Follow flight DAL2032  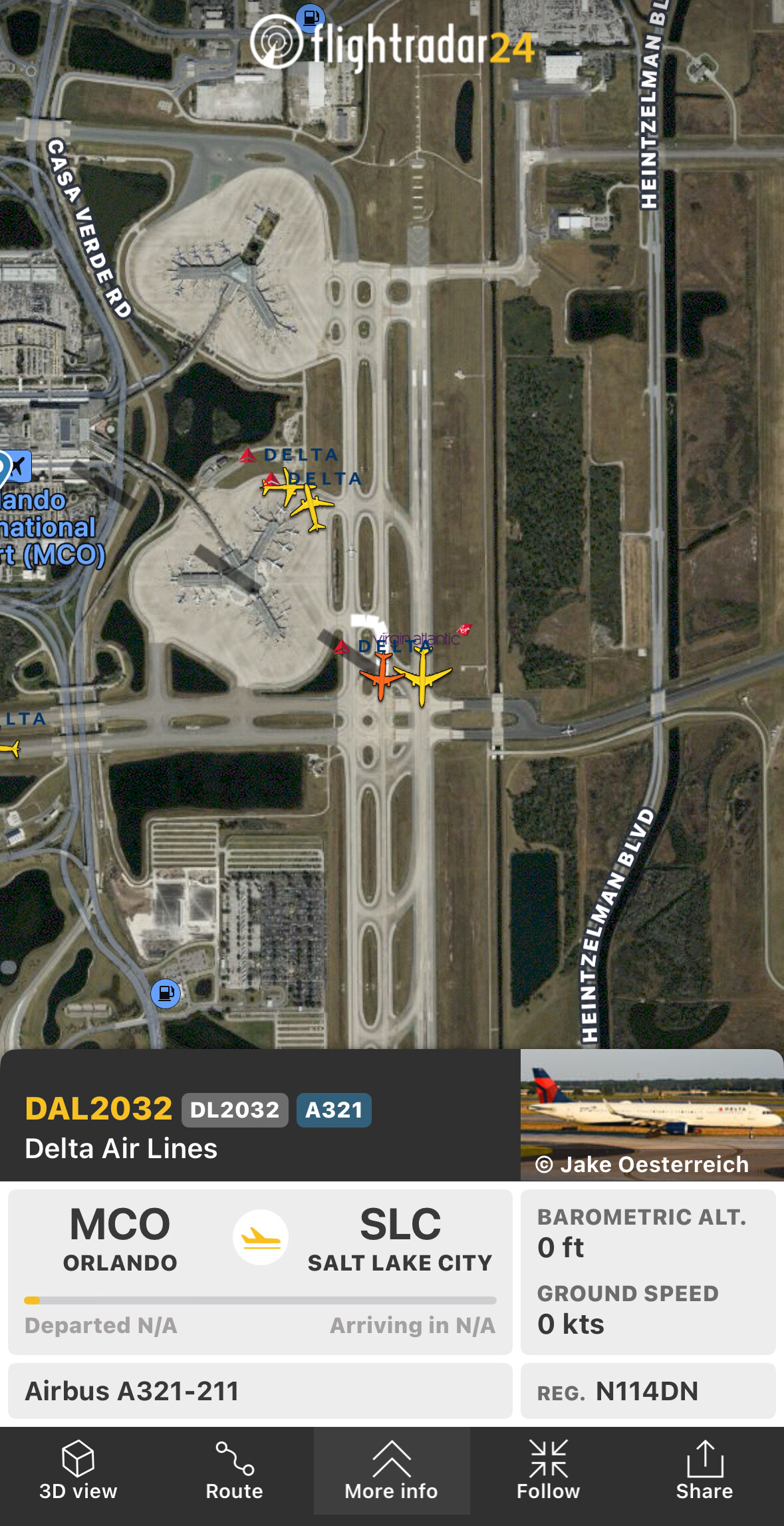click(548, 1470)
